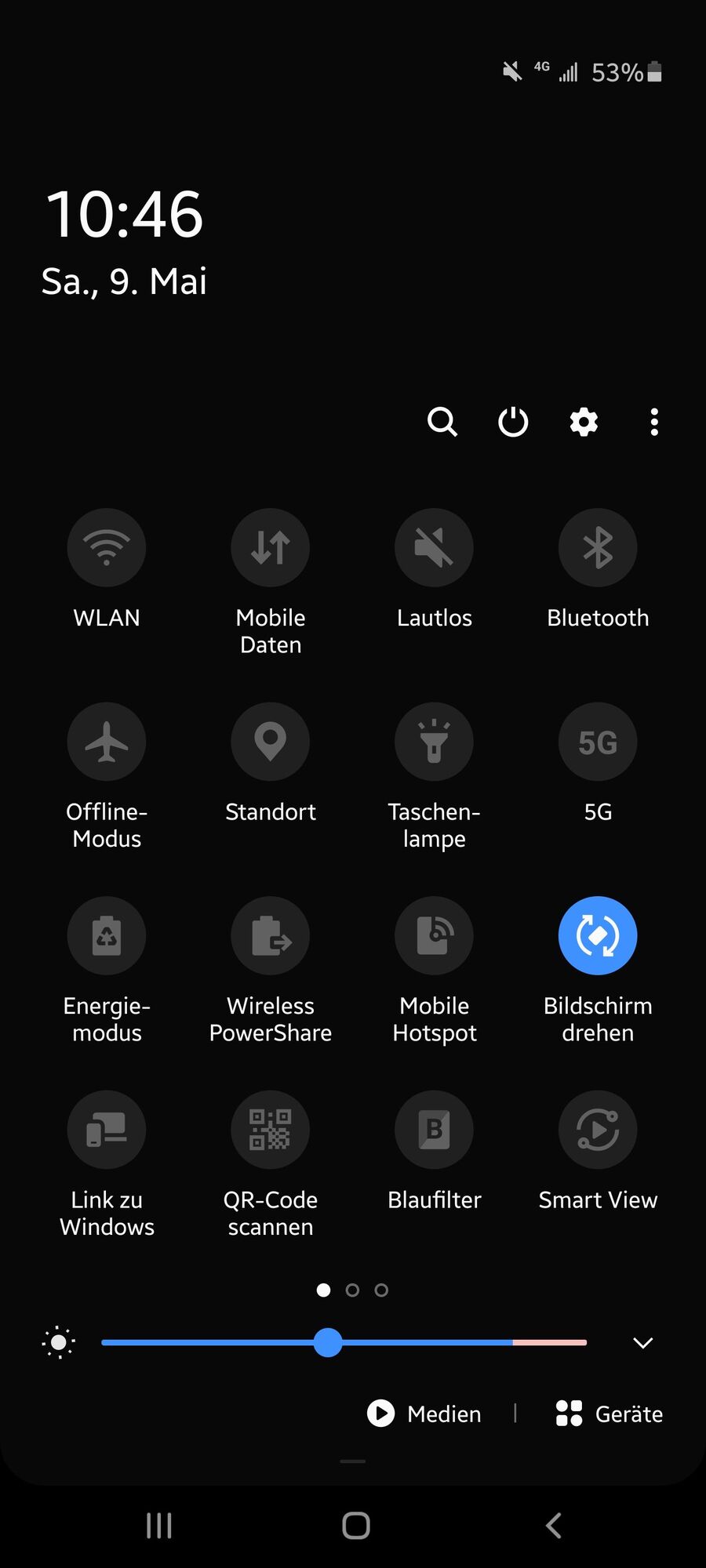Open the power menu icon

tap(513, 422)
